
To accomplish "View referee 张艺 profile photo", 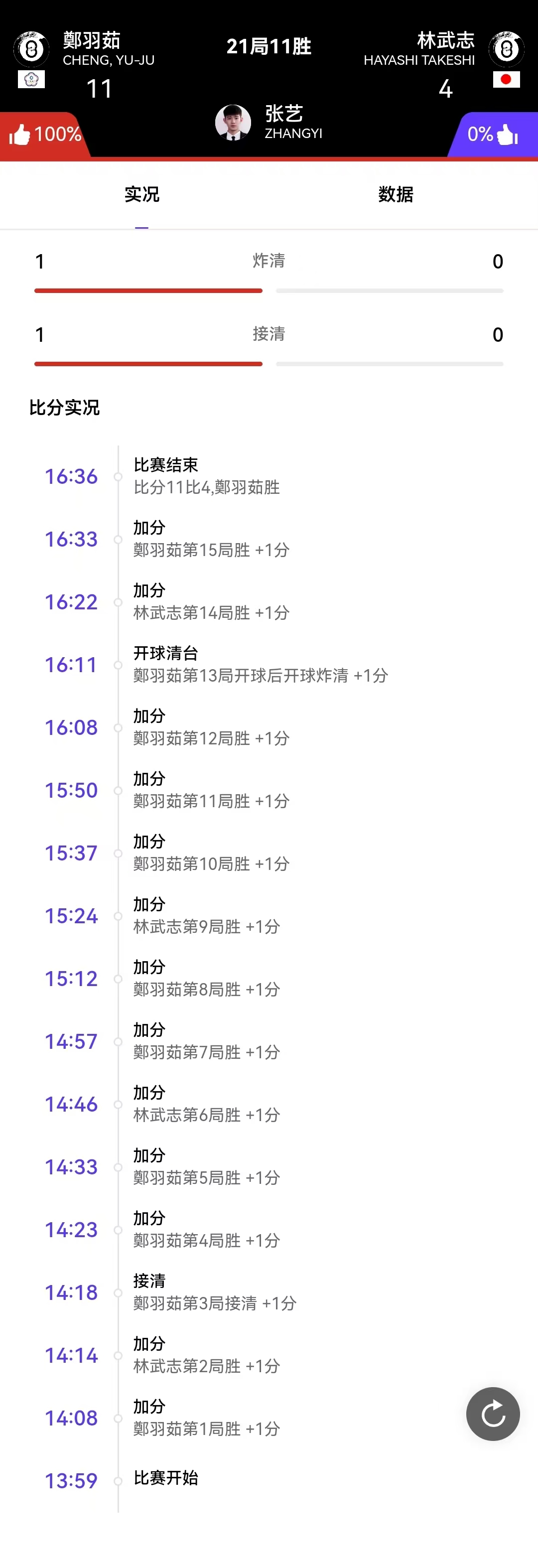I will point(233,123).
